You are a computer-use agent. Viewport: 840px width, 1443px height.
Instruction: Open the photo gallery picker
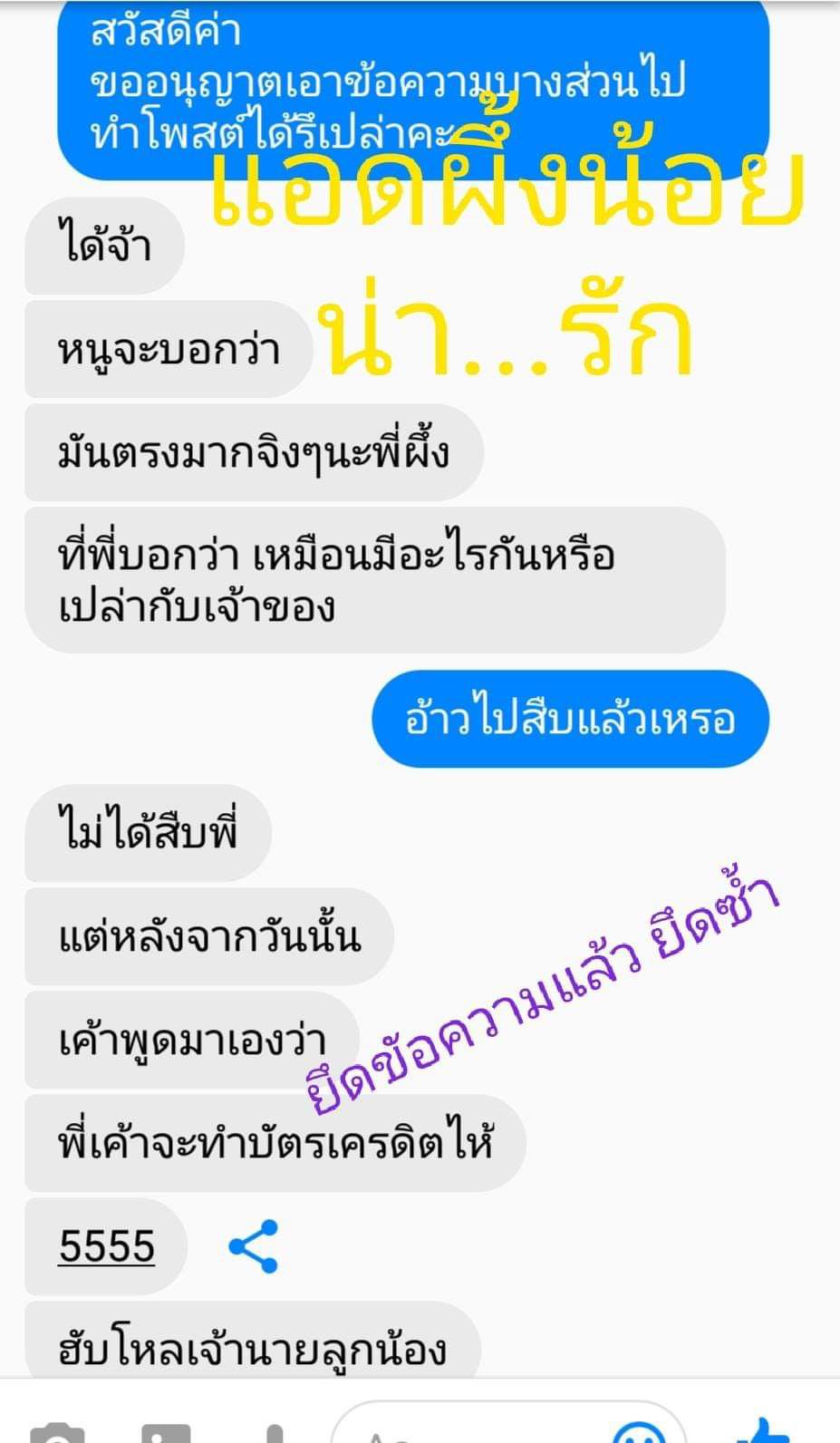click(x=166, y=1432)
